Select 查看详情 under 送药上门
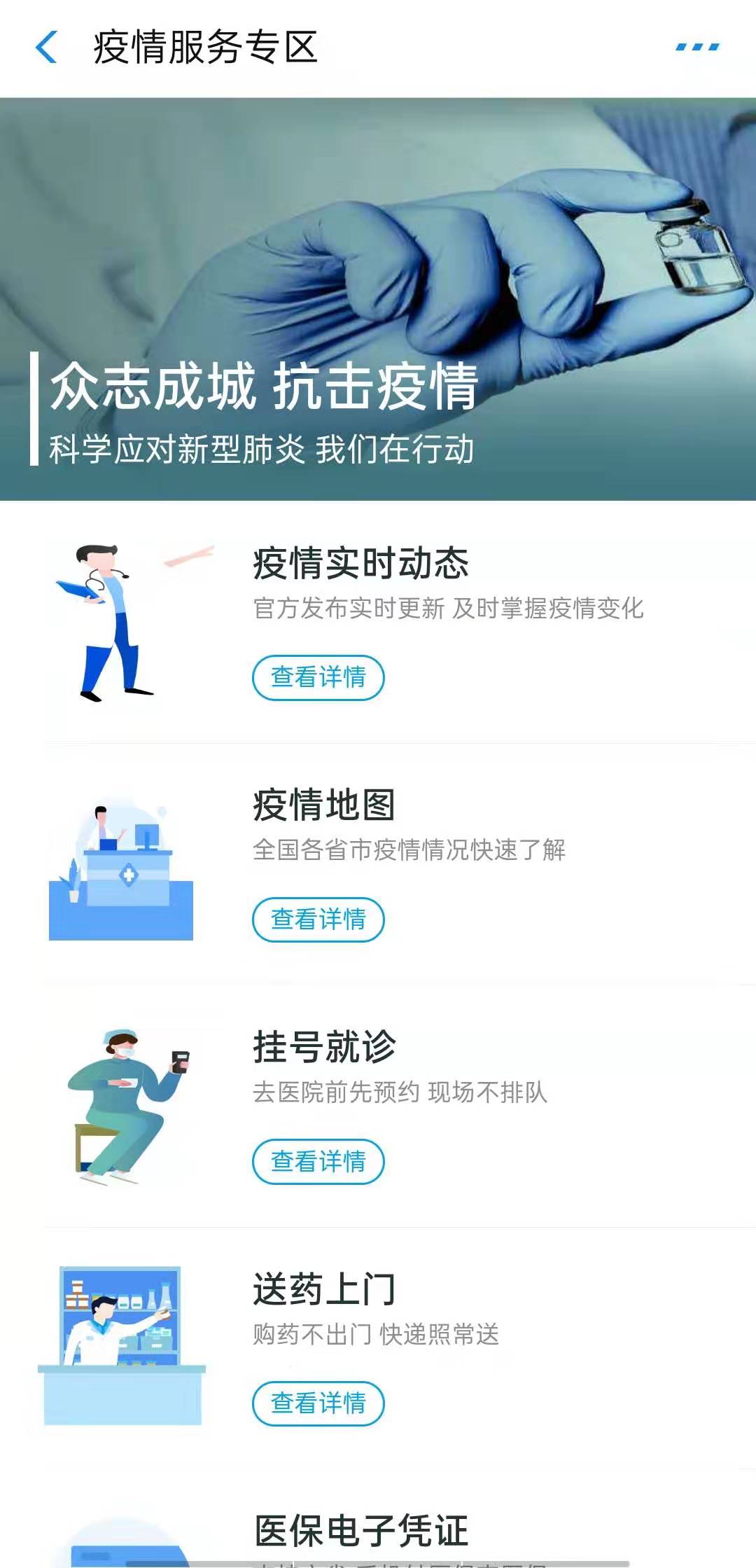The height and width of the screenshot is (1568, 756). pos(318,1403)
